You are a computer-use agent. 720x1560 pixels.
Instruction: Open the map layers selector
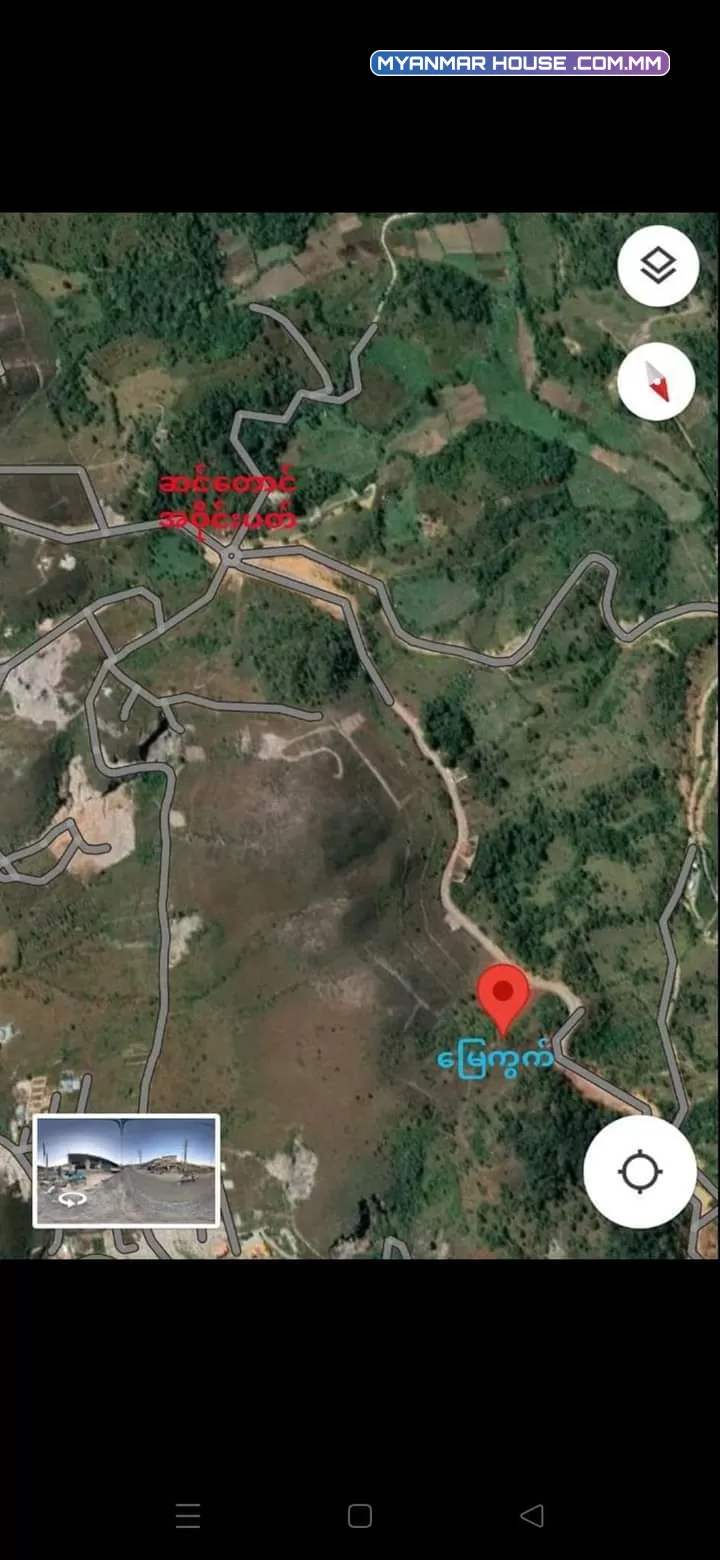[657, 266]
